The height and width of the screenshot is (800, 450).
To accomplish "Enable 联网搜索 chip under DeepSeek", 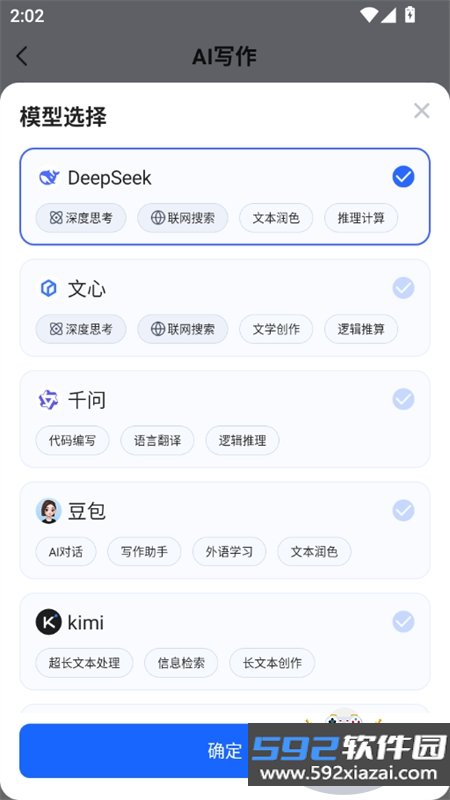I will 183,218.
